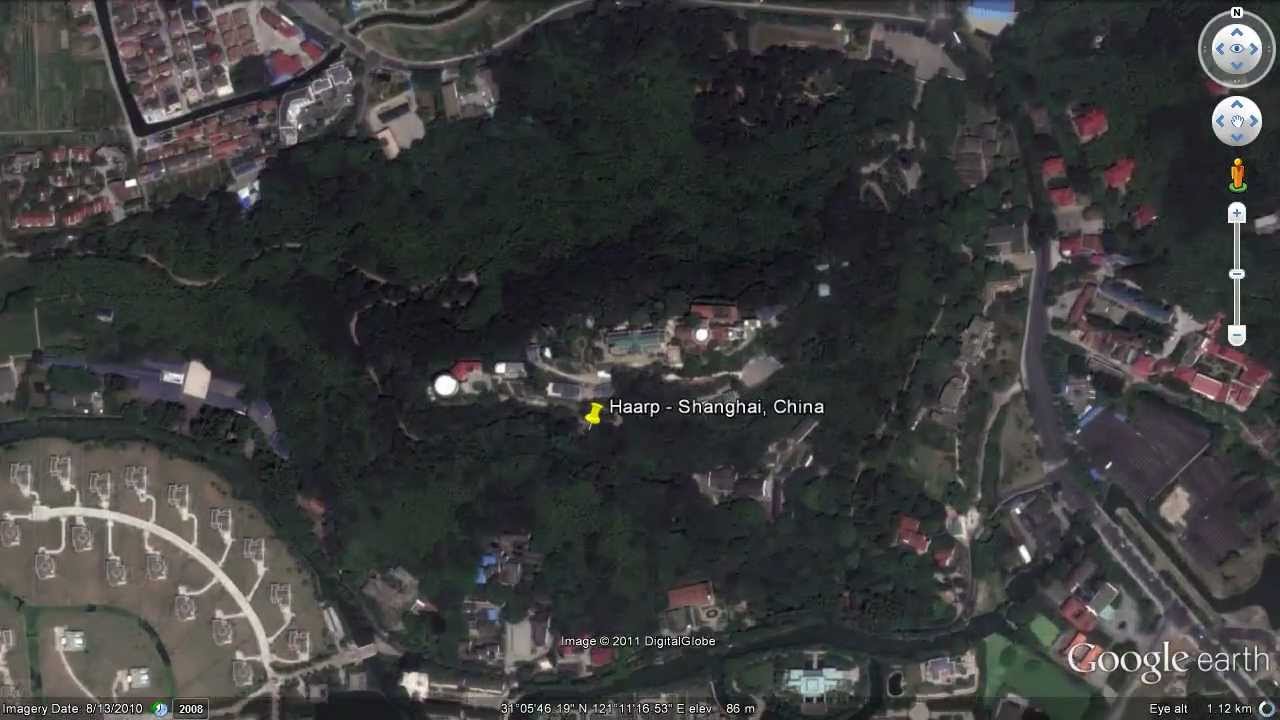Zoom out with the minus button
Image resolution: width=1280 pixels, height=720 pixels.
point(1237,335)
